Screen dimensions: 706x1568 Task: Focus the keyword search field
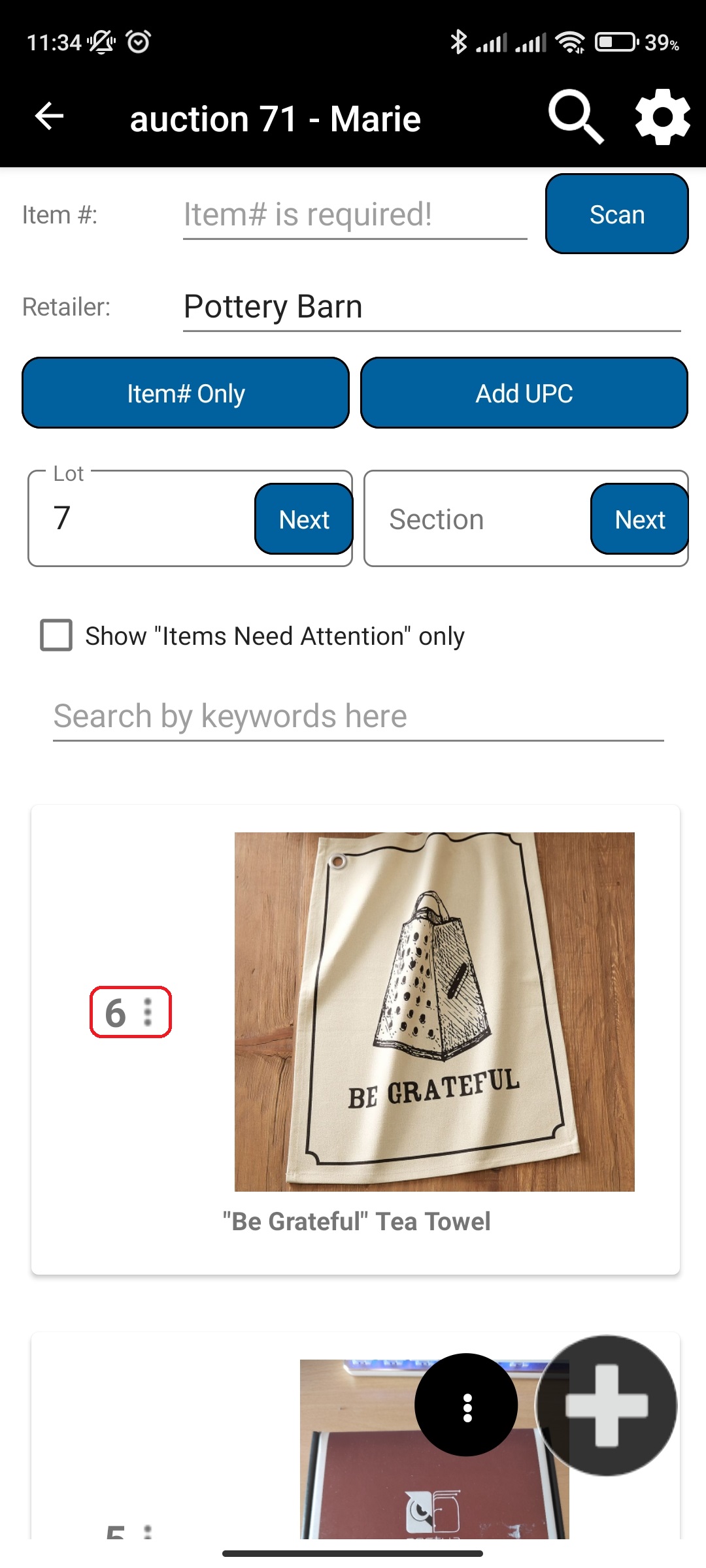tap(358, 717)
